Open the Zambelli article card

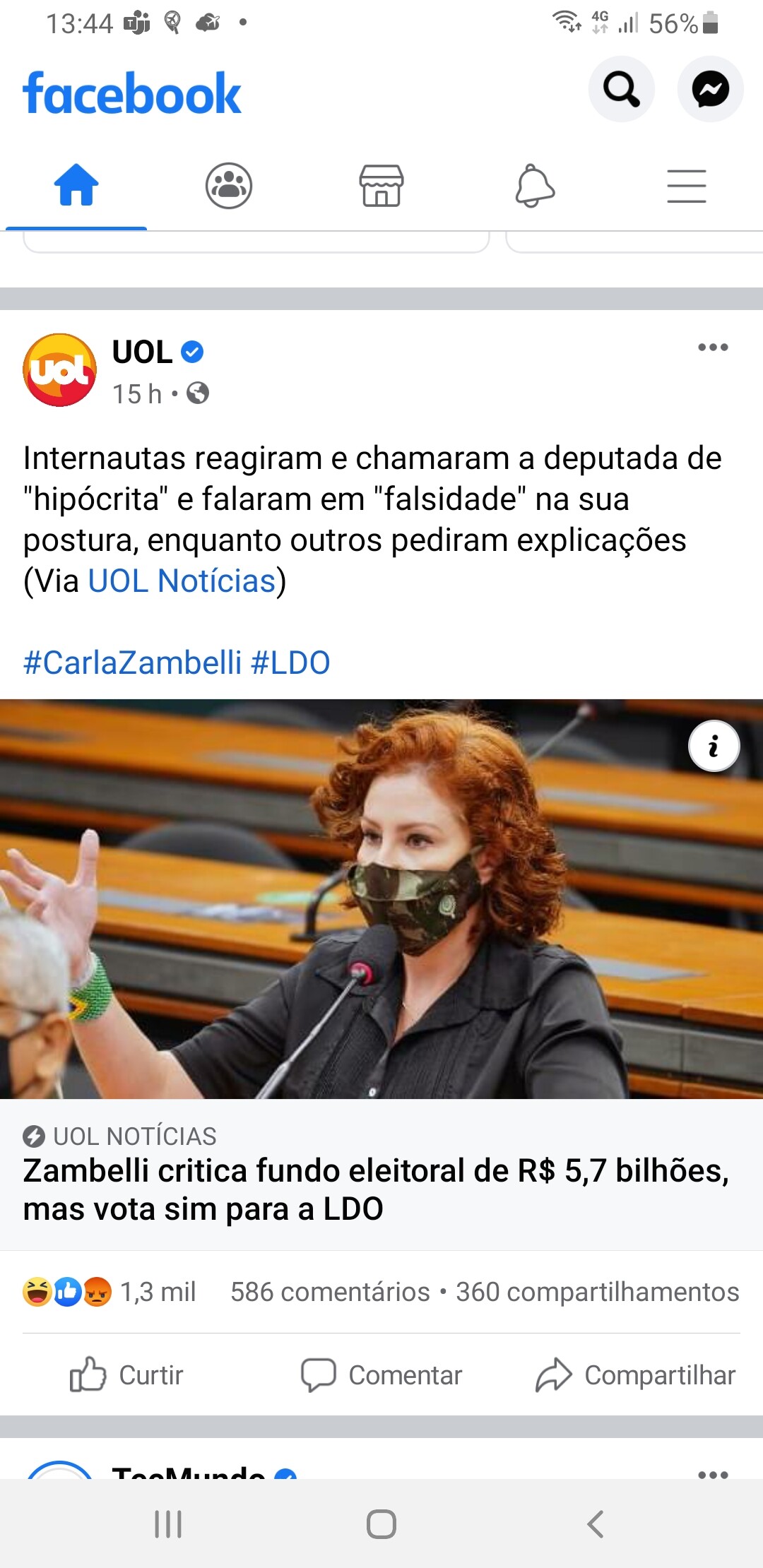coord(374,1189)
